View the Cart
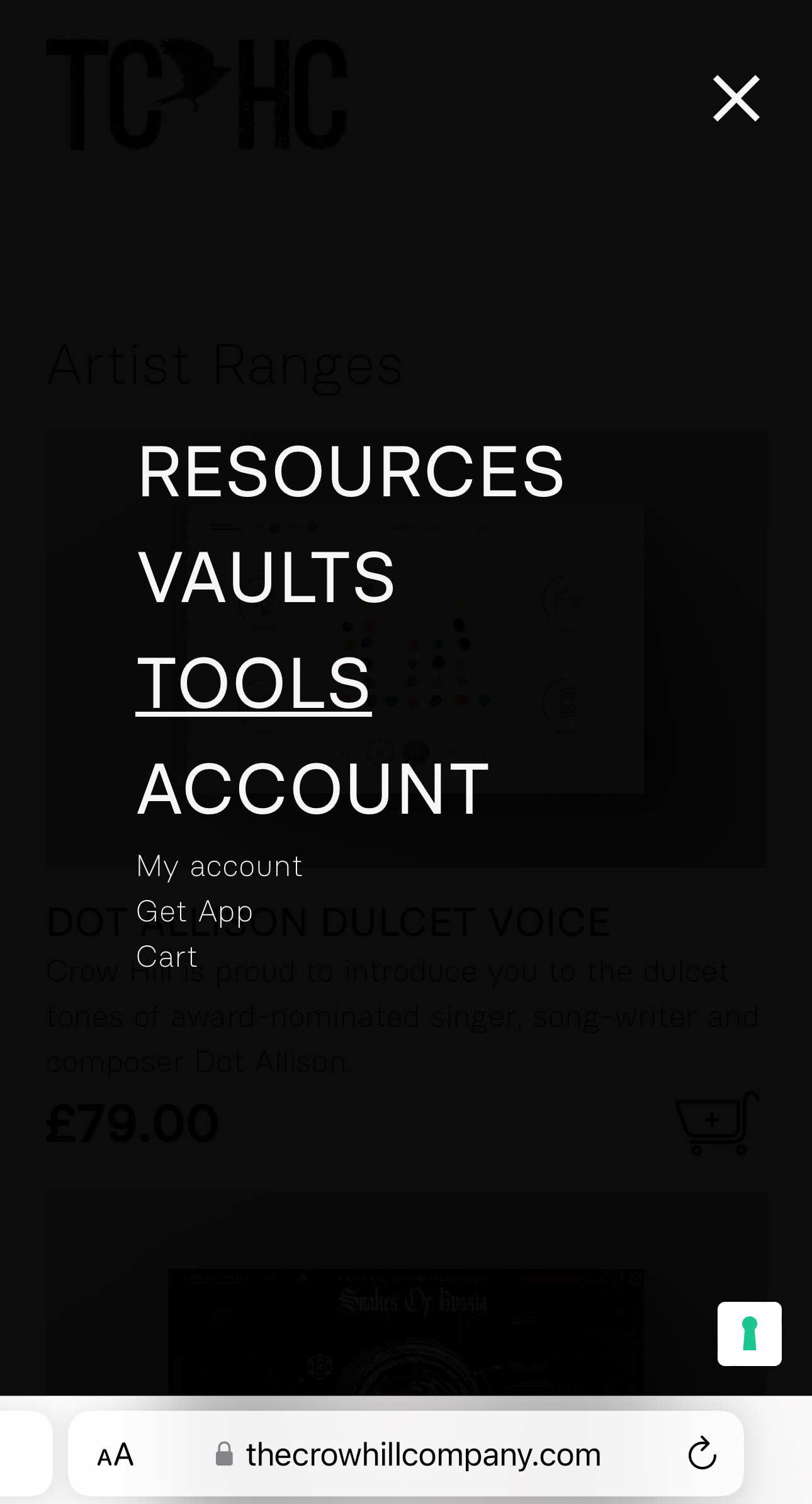 coord(167,957)
